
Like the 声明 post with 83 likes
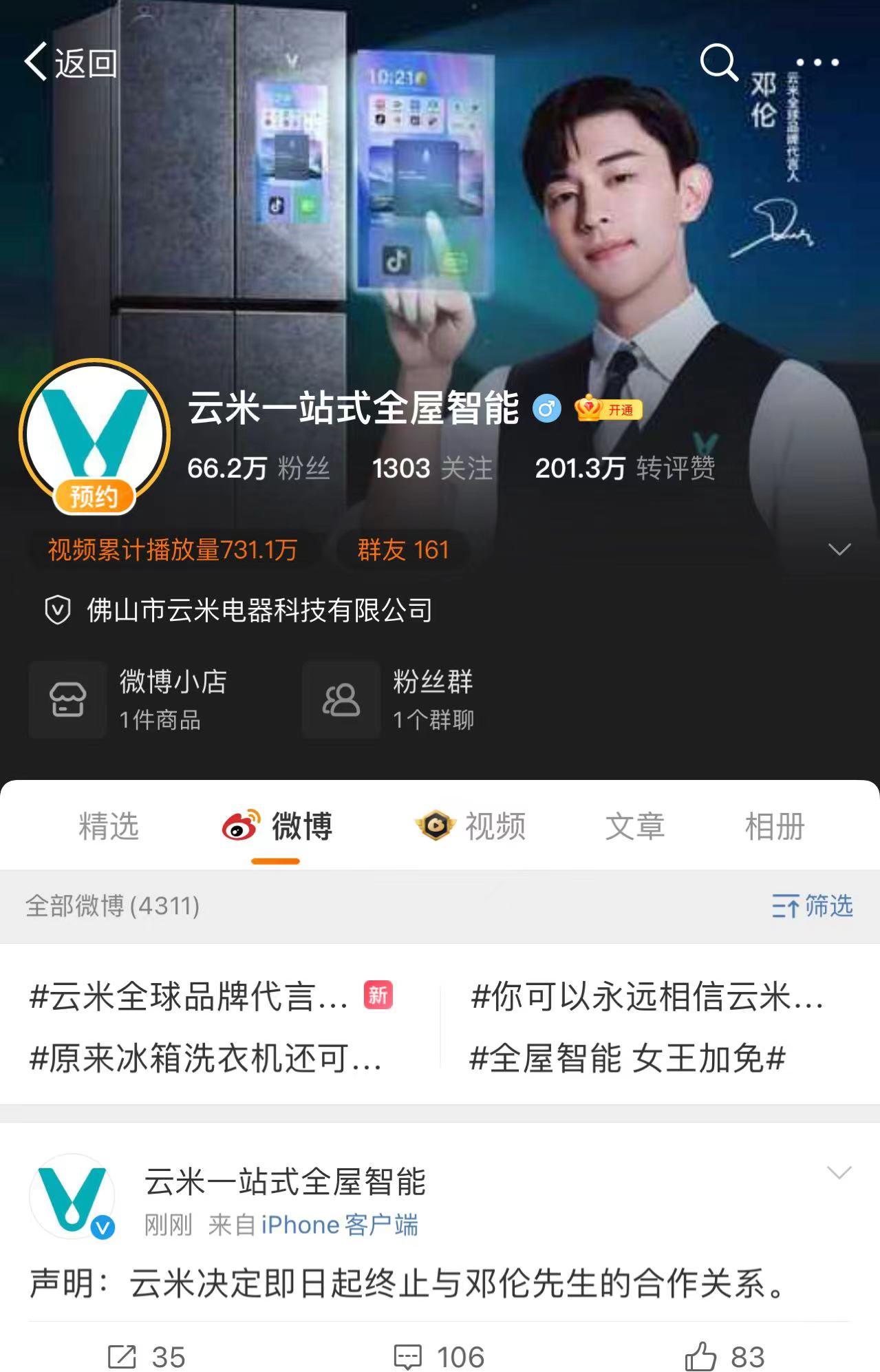(725, 1357)
